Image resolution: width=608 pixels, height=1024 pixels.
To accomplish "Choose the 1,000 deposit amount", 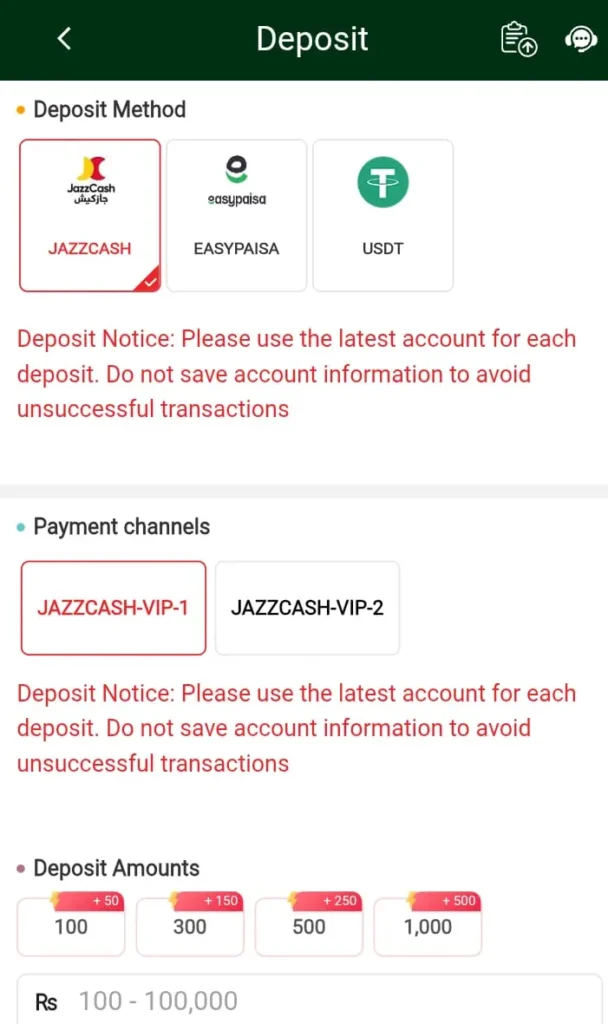I will (428, 926).
